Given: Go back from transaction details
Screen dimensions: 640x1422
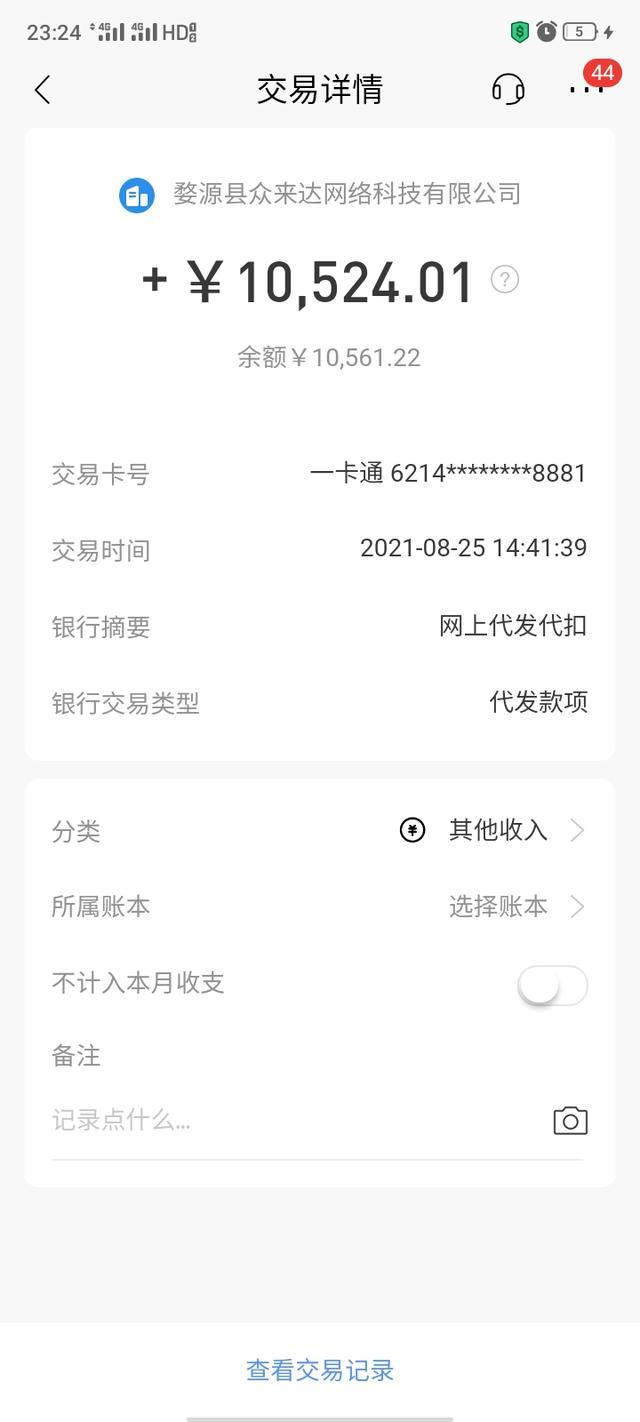Looking at the screenshot, I should click(42, 90).
